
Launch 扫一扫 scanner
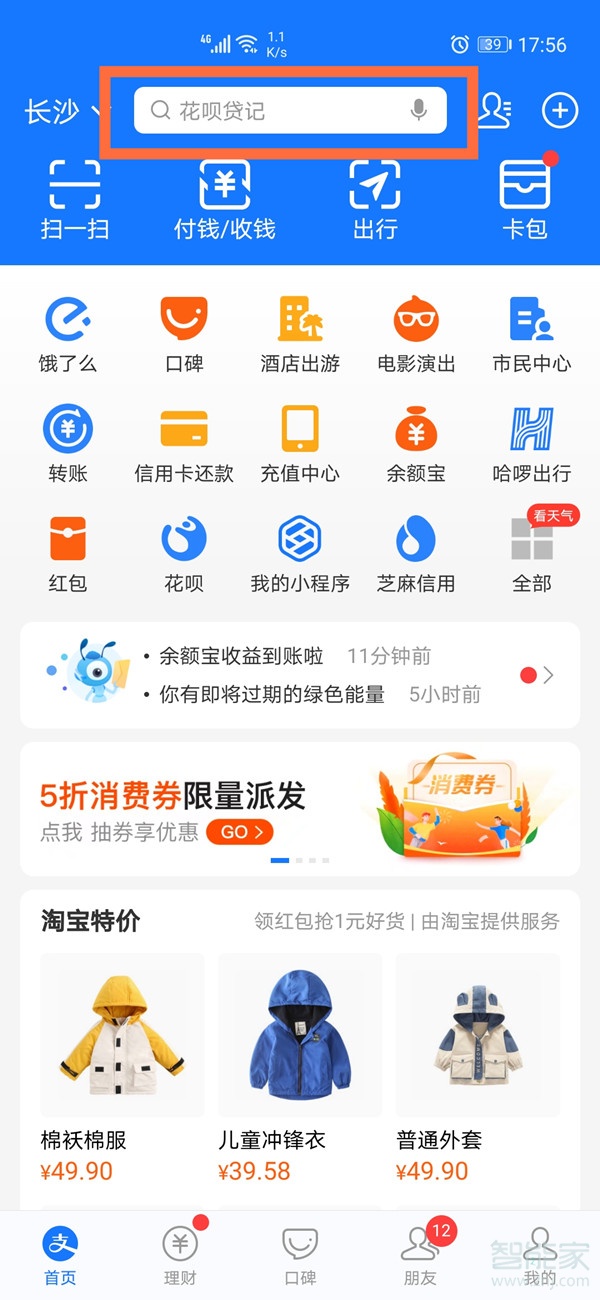(75, 200)
